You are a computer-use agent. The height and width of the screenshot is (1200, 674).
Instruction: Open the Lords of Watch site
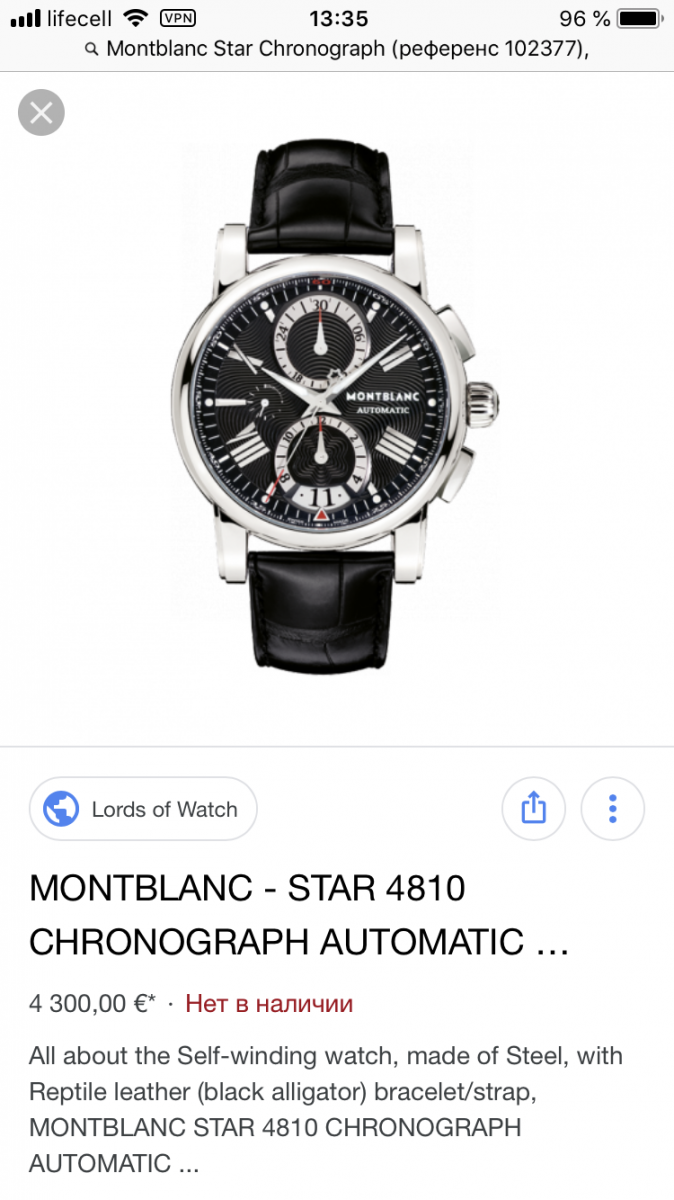[x=143, y=809]
